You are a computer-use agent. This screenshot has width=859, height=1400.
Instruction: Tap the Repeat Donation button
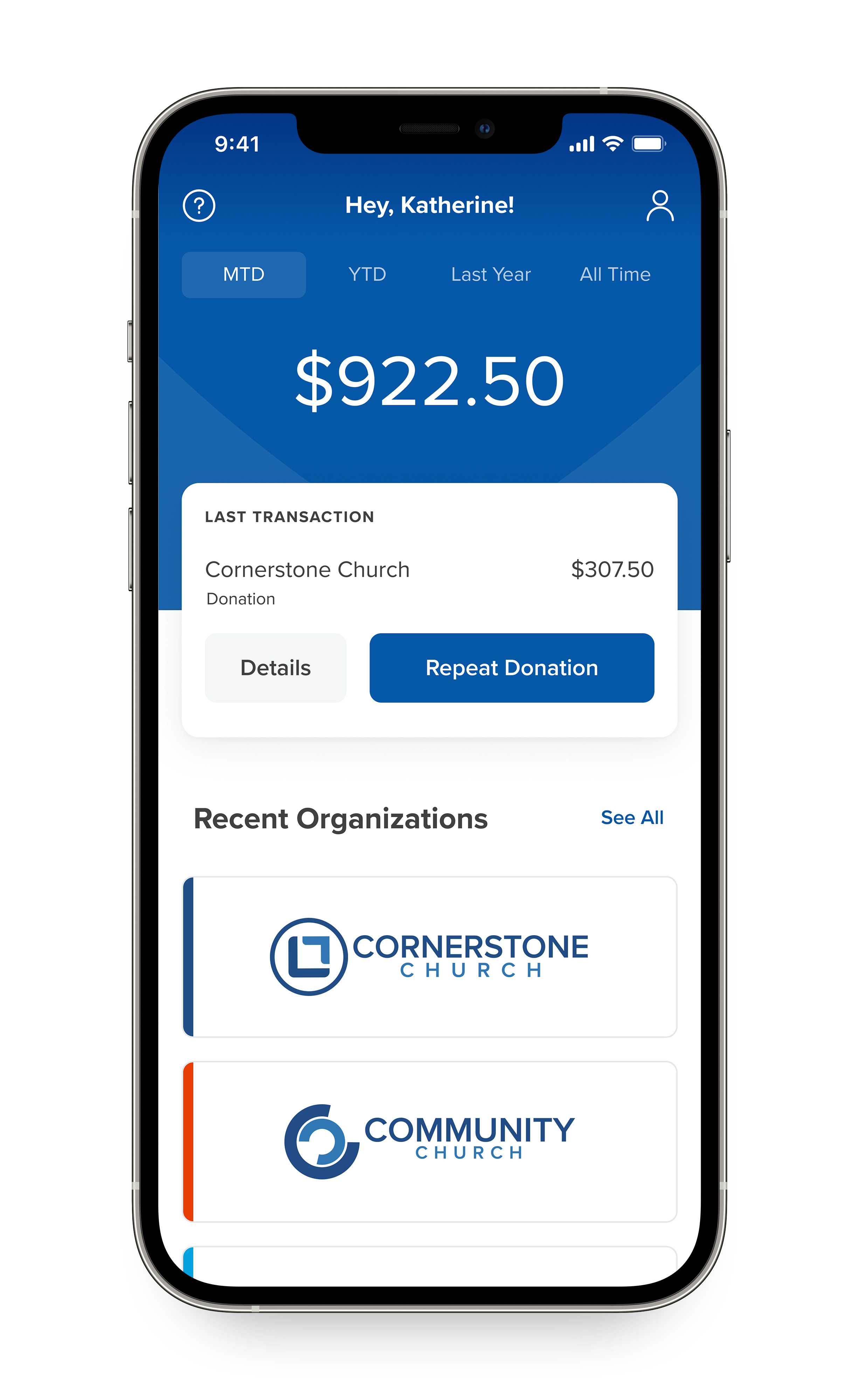click(512, 667)
